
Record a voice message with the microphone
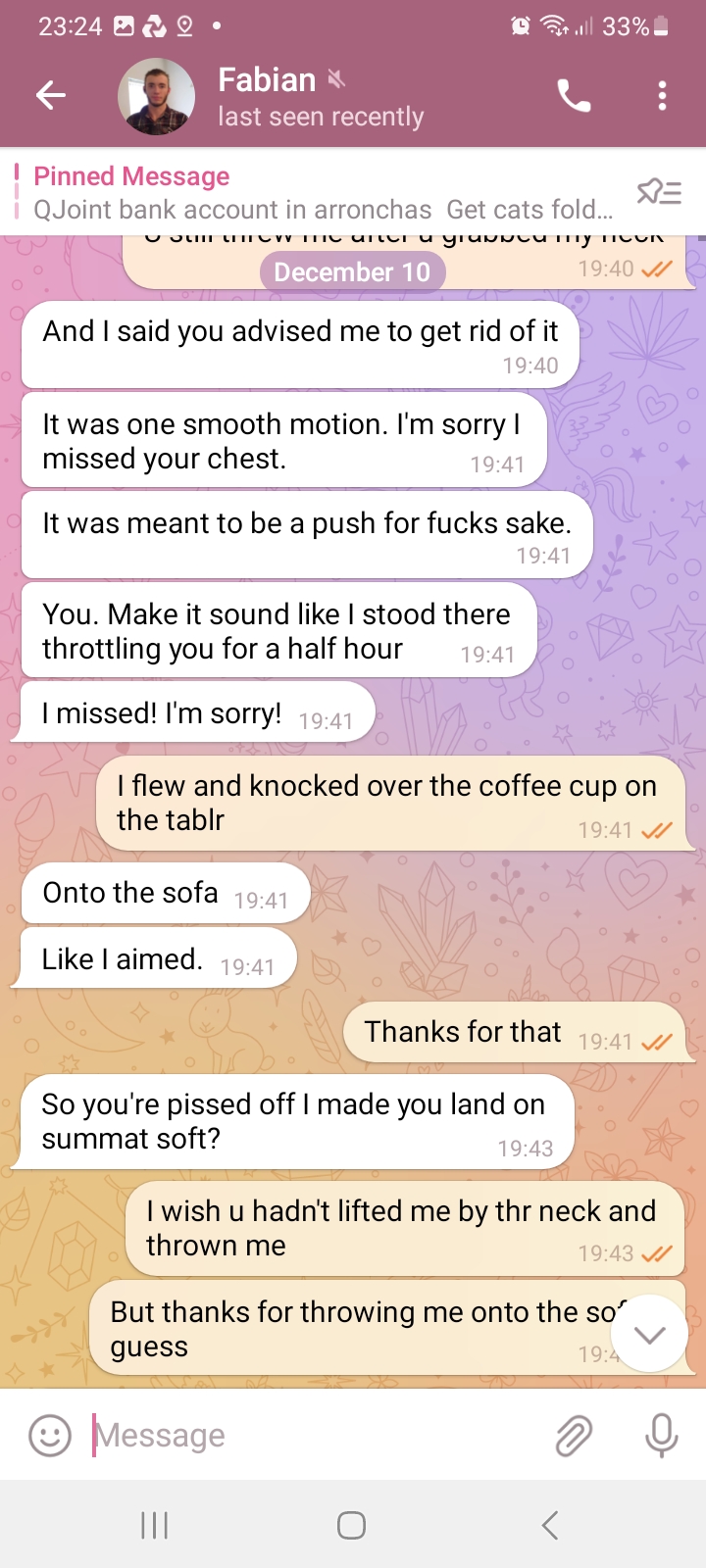coord(662,1436)
